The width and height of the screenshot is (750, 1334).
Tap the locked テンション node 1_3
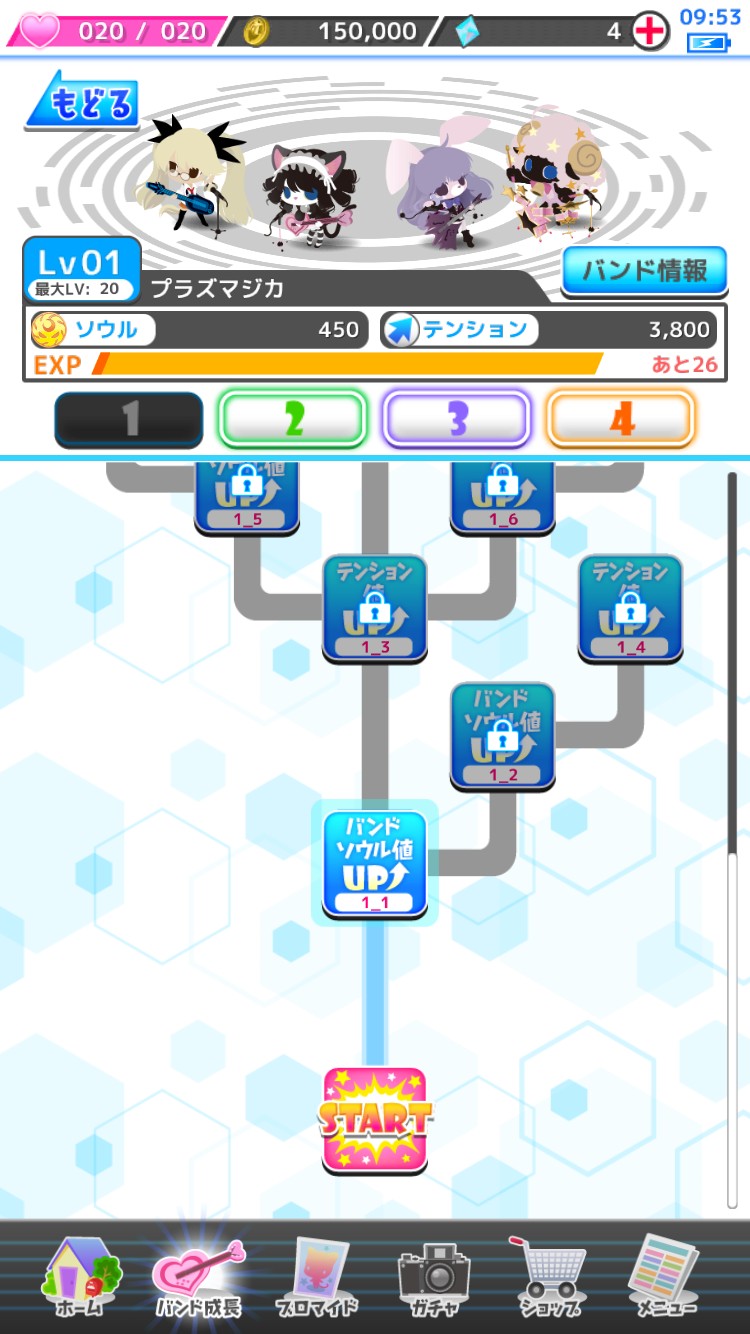click(375, 608)
